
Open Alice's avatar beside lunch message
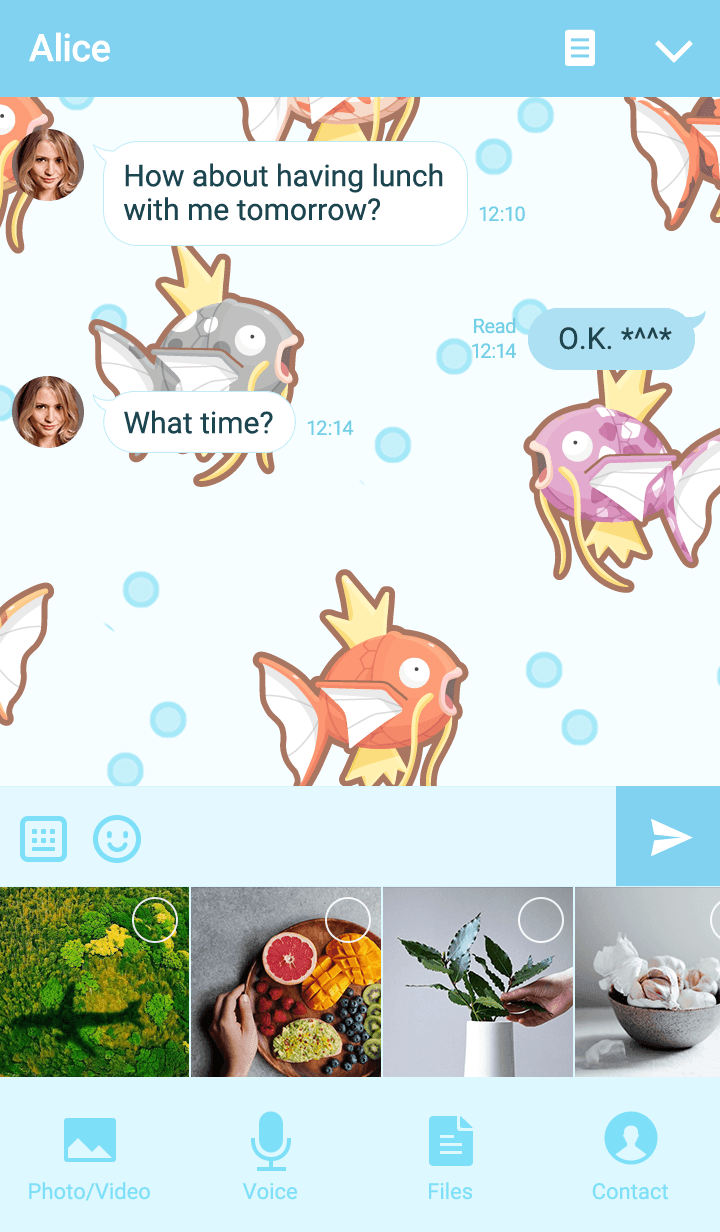point(48,165)
